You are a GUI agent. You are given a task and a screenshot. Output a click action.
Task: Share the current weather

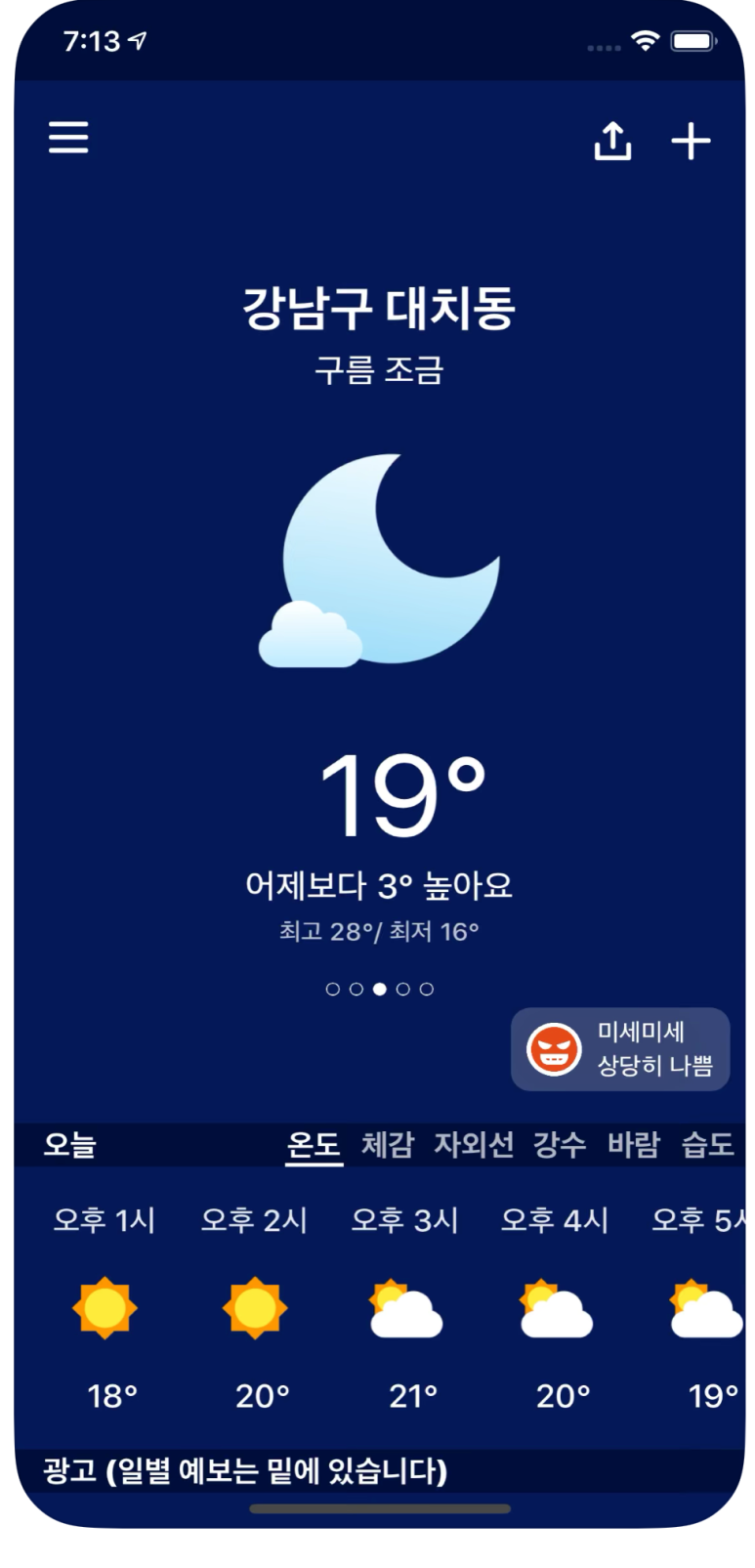[612, 142]
